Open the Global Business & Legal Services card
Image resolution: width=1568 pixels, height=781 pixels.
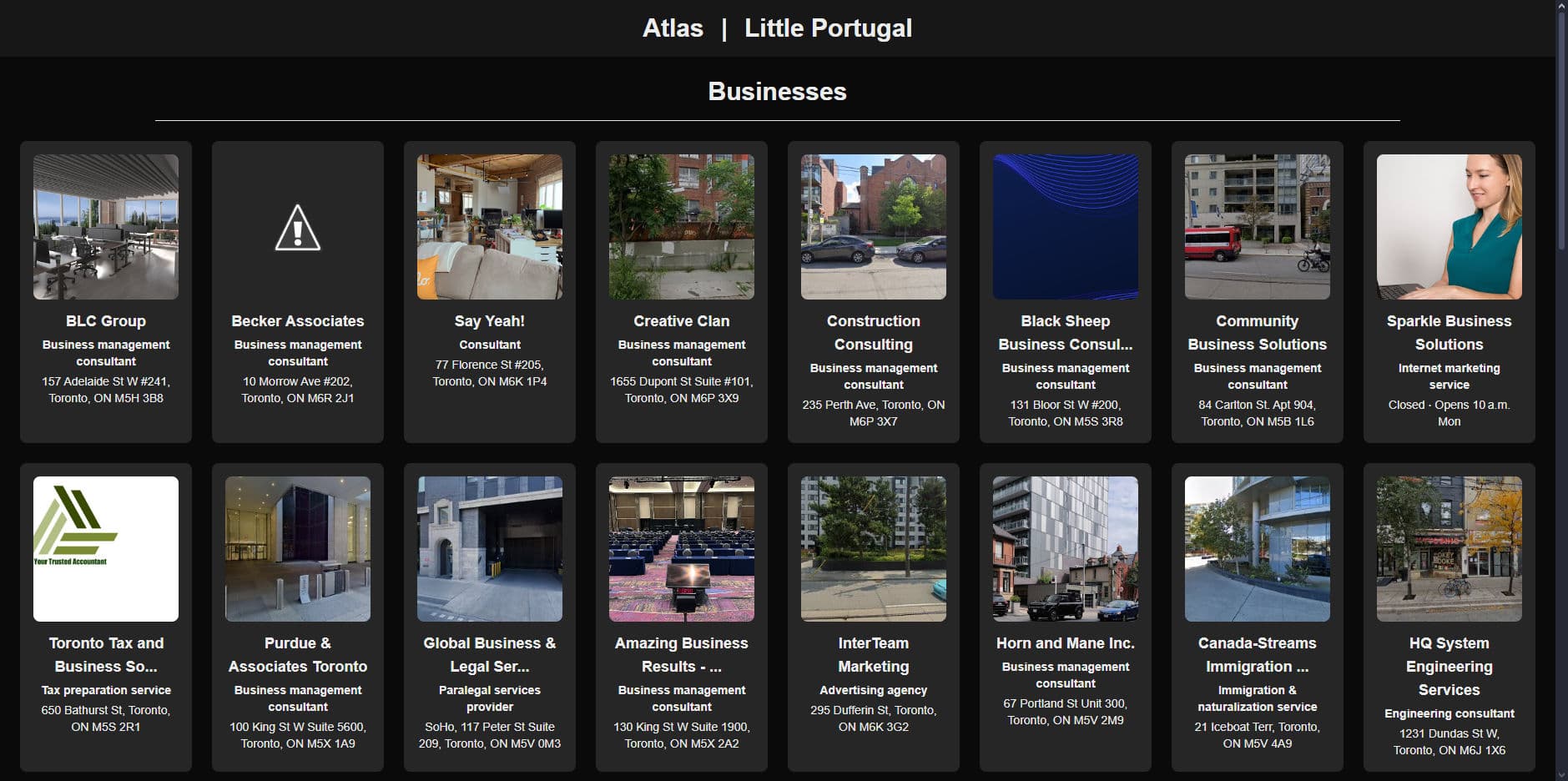pyautogui.click(x=490, y=617)
